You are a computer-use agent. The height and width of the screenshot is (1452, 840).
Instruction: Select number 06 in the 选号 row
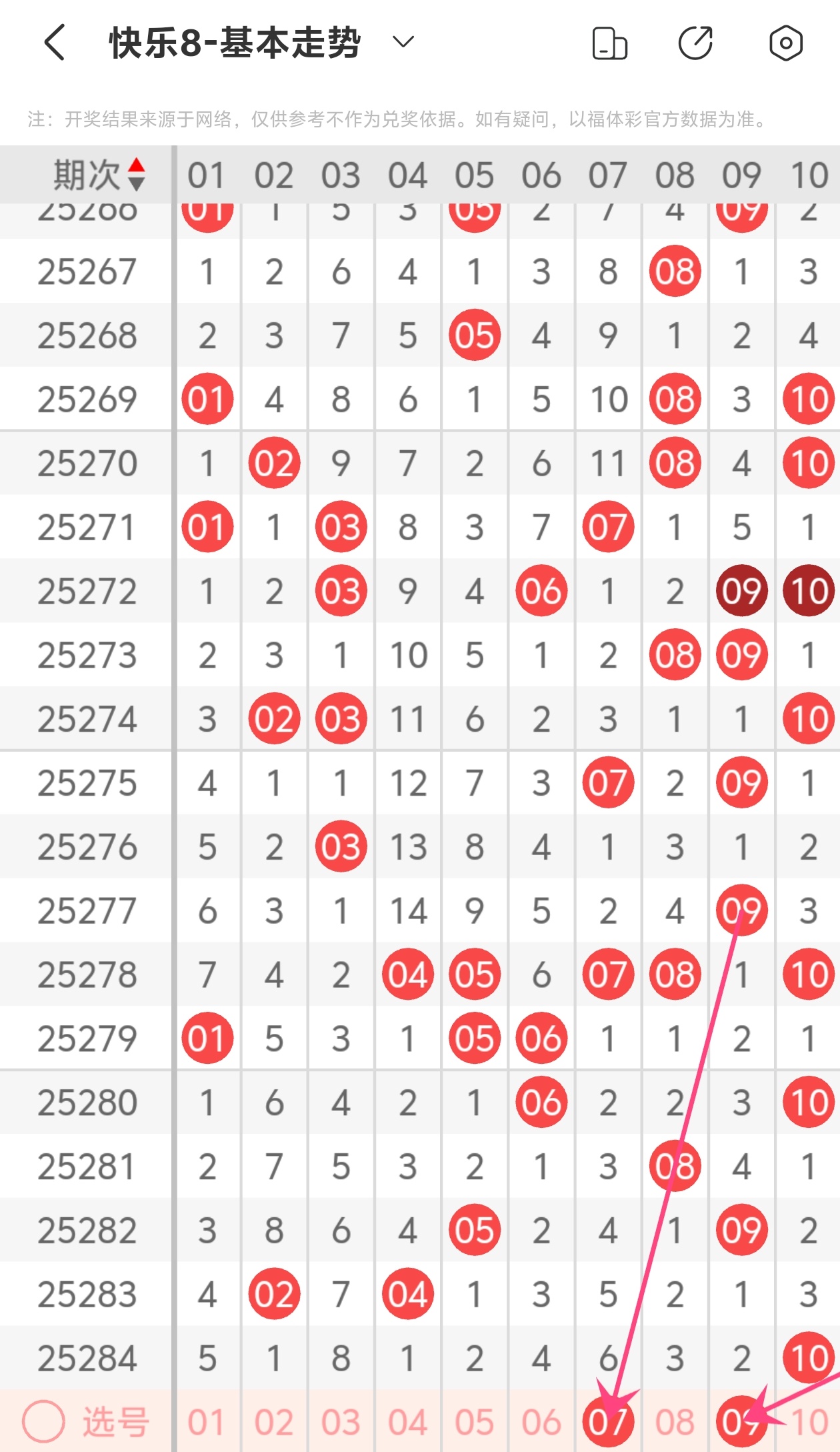click(541, 1422)
